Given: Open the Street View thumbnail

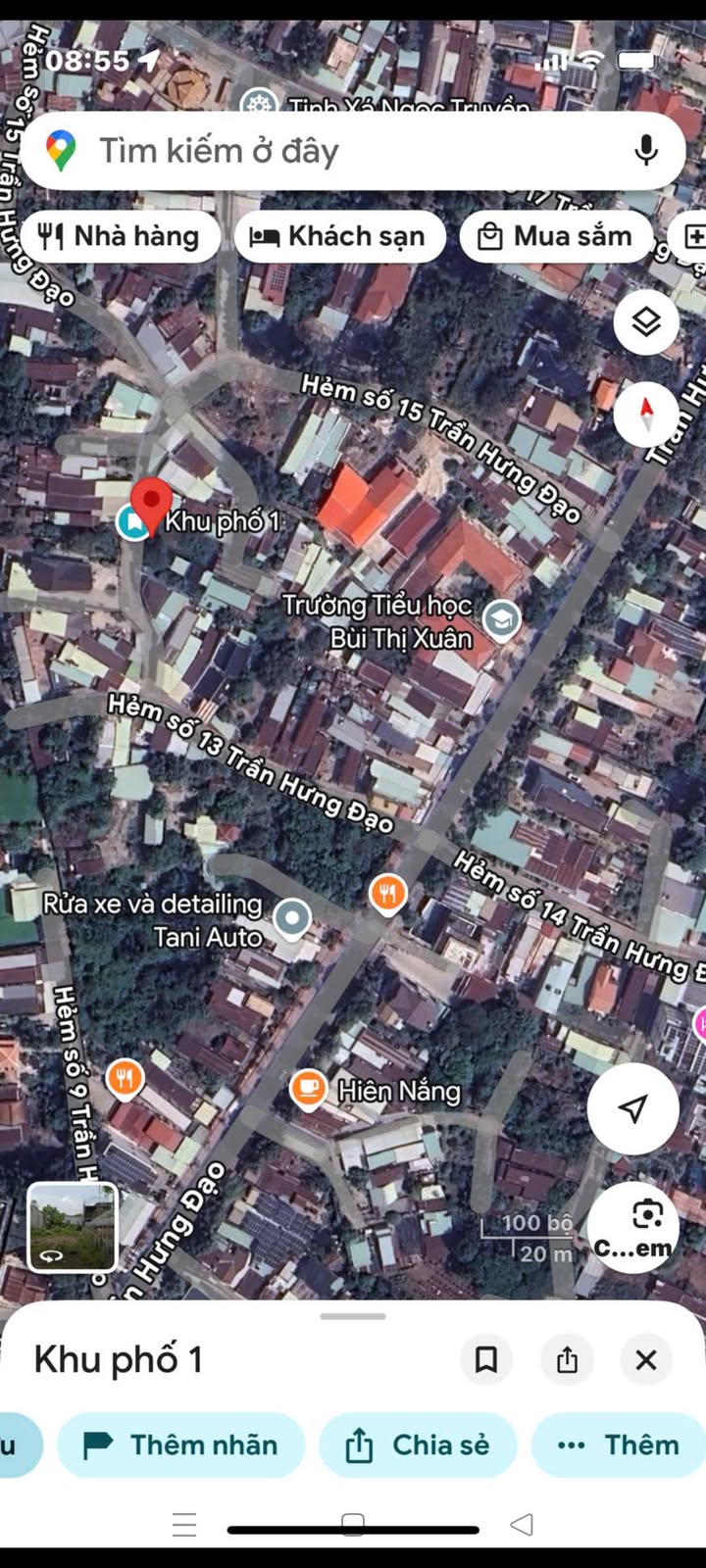Looking at the screenshot, I should click(x=73, y=1227).
